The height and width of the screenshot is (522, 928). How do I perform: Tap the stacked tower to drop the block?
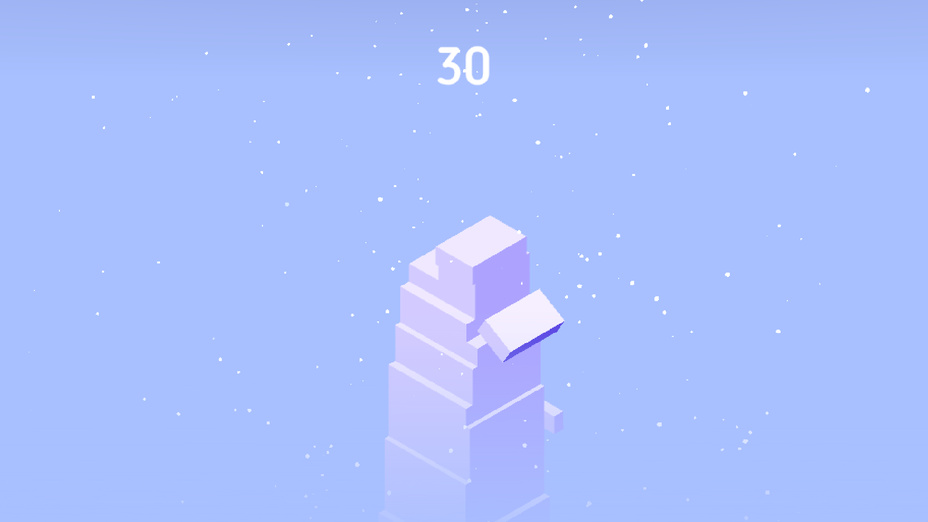(465, 380)
